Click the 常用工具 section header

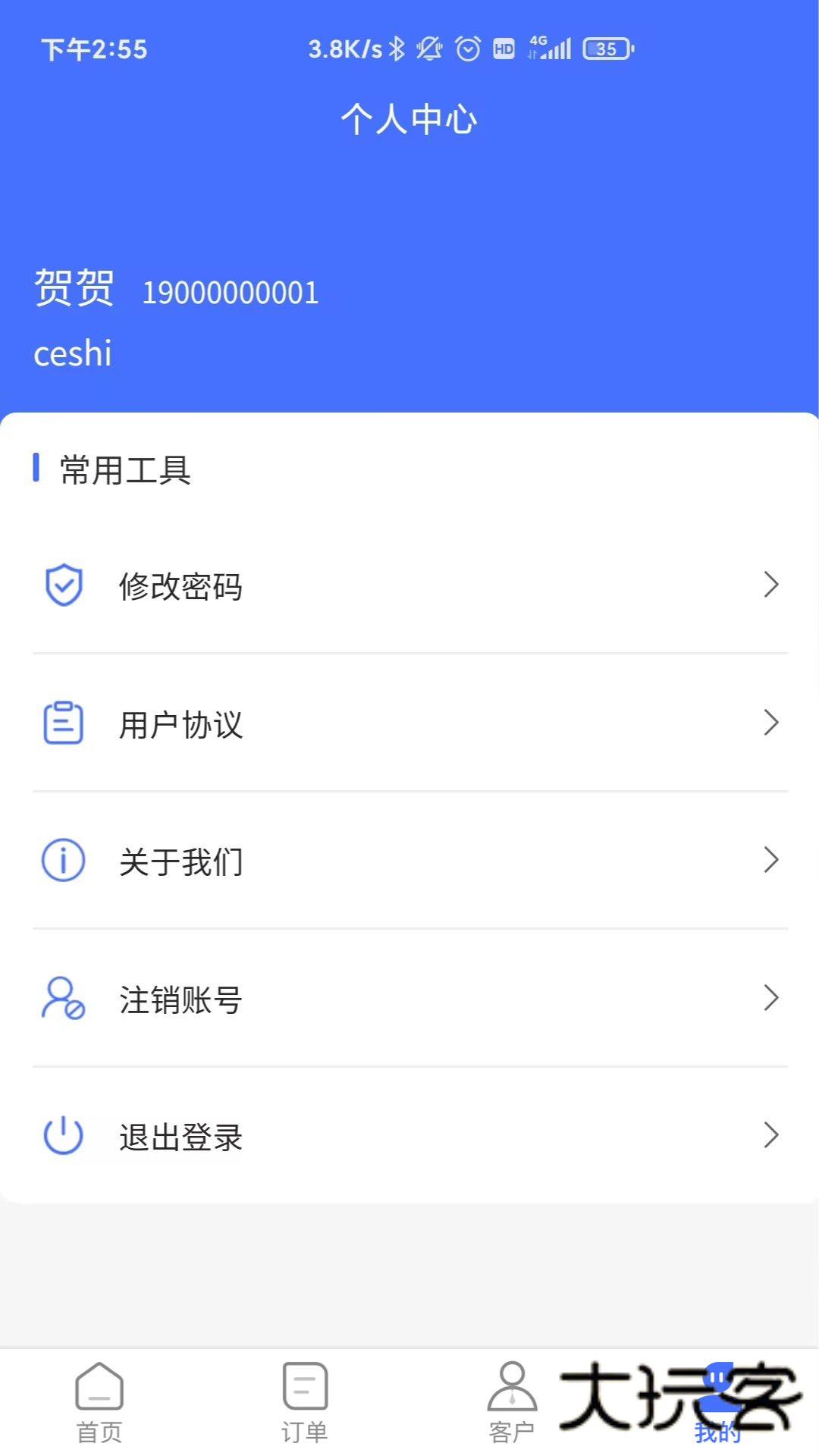pyautogui.click(x=124, y=470)
